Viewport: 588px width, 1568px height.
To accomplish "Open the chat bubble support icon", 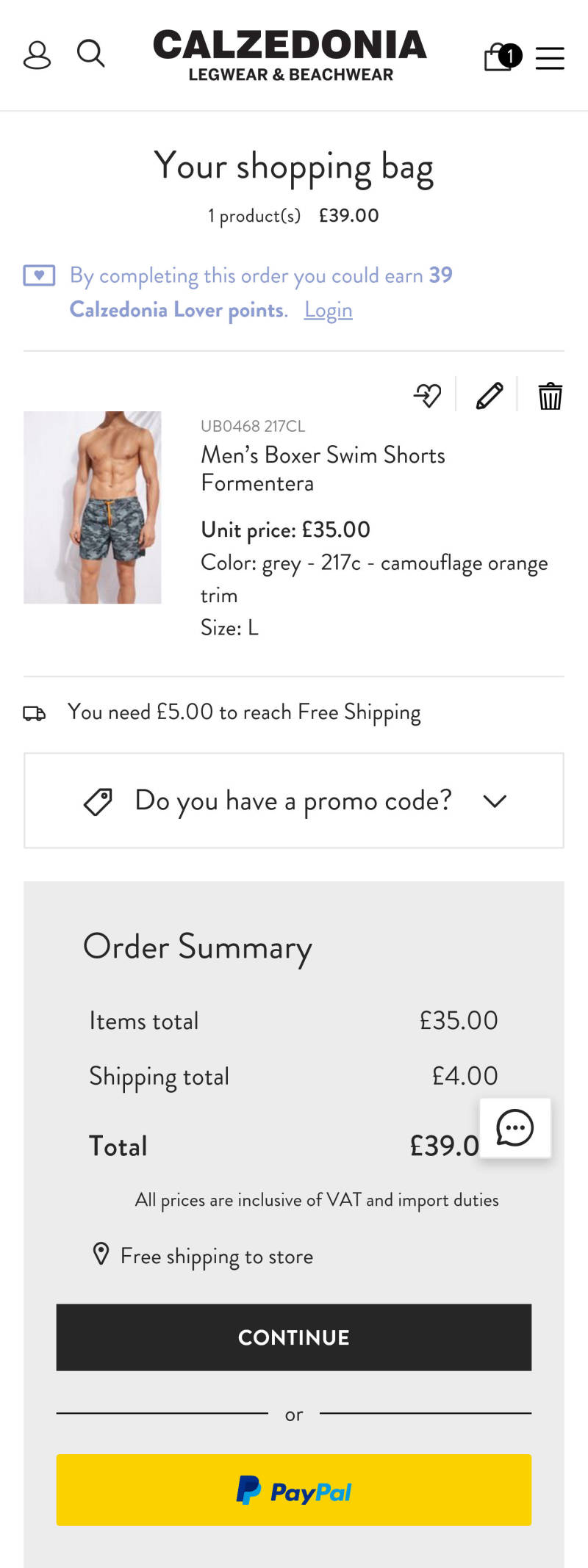I will [514, 1129].
